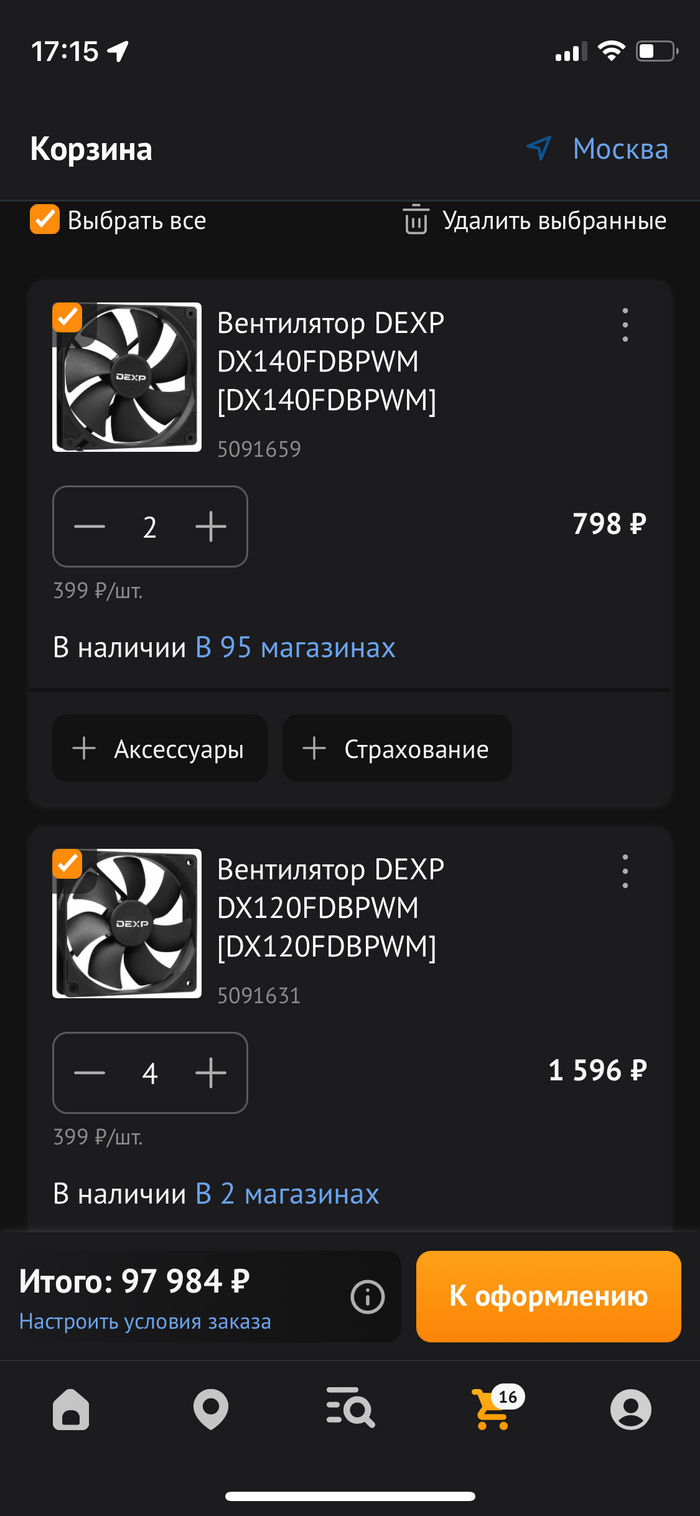Add Аксессуары to DX140FDBPWM fan
700x1516 pixels.
click(x=160, y=749)
